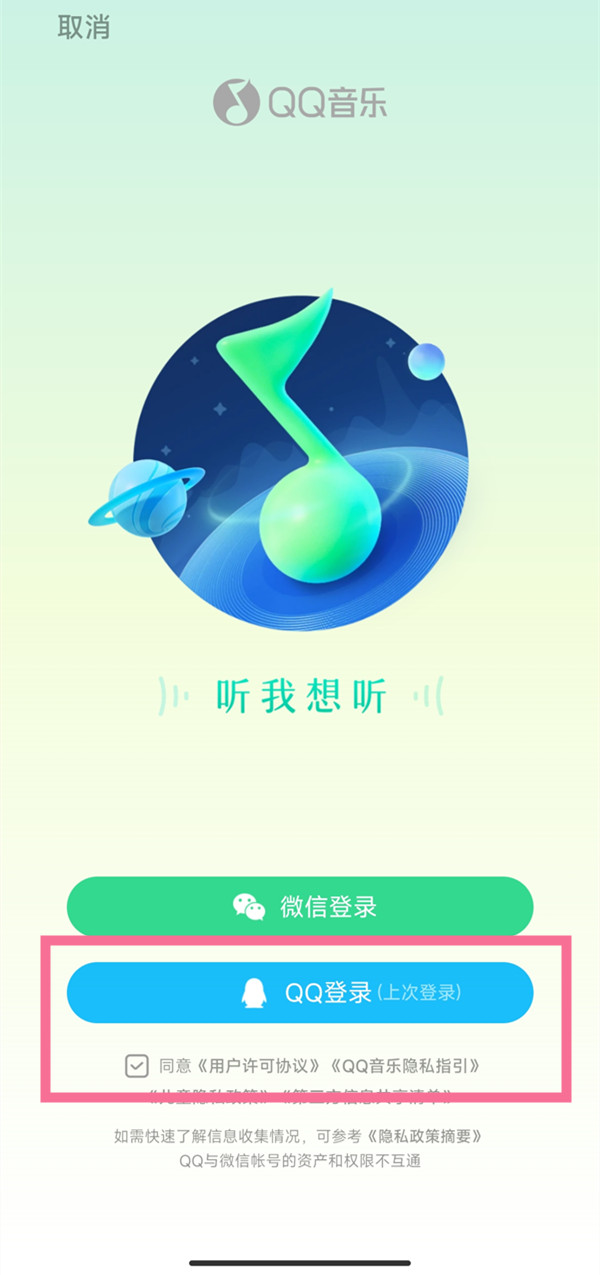The width and height of the screenshot is (600, 1275).
Task: View the《隐私政策摘要》link
Action: [431, 1136]
